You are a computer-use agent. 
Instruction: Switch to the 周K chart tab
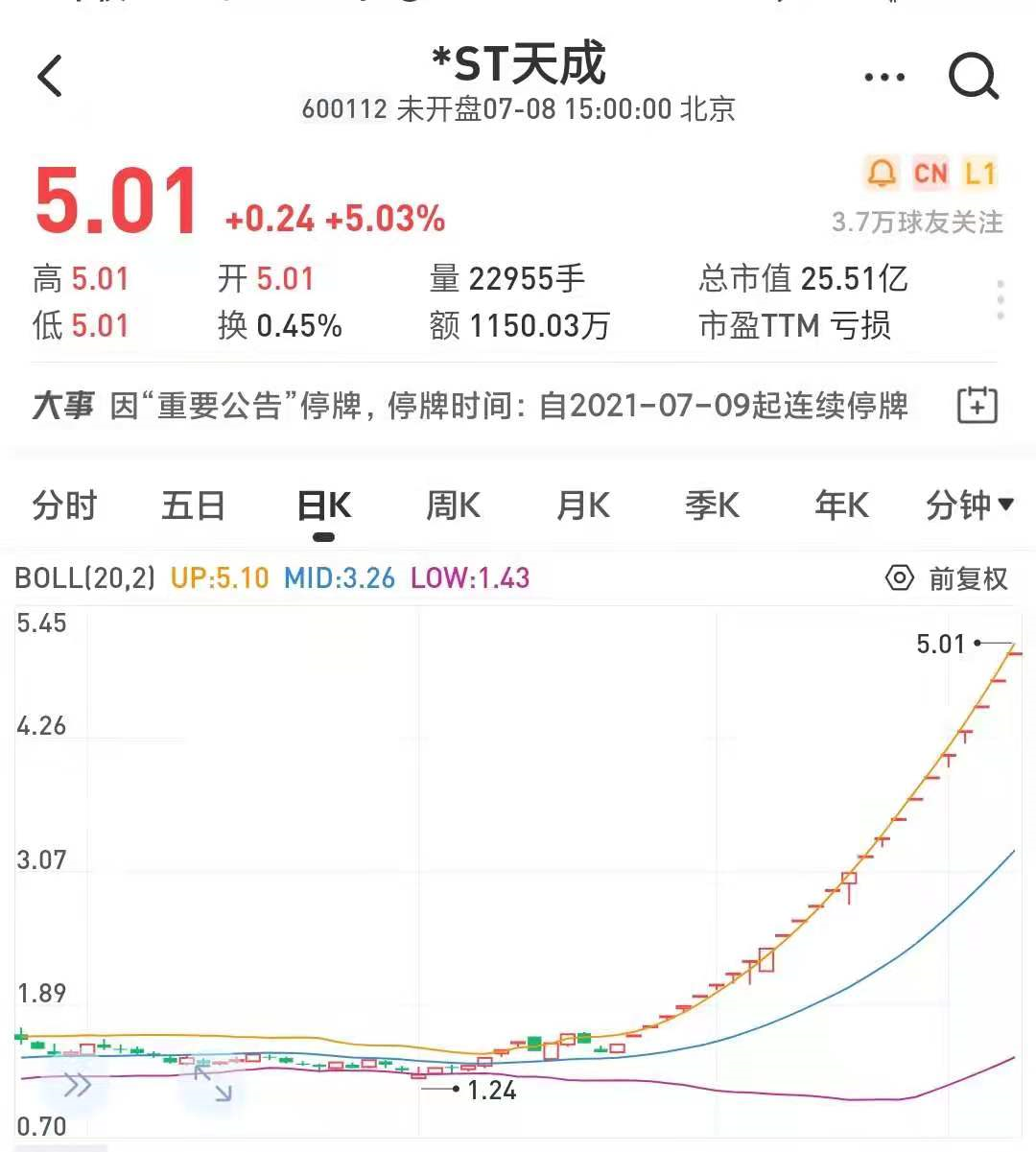[x=453, y=505]
